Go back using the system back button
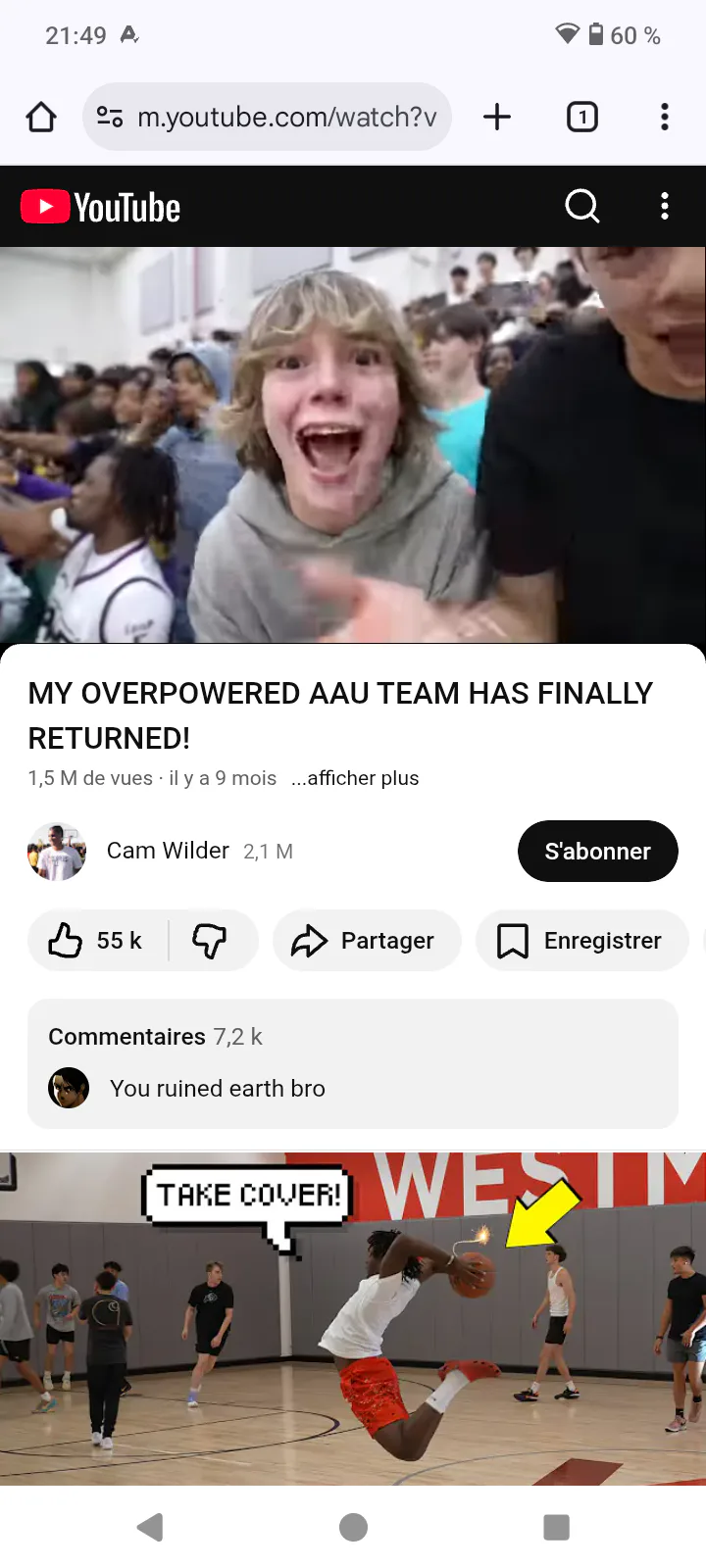Viewport: 706px width, 1568px height. tap(150, 1527)
